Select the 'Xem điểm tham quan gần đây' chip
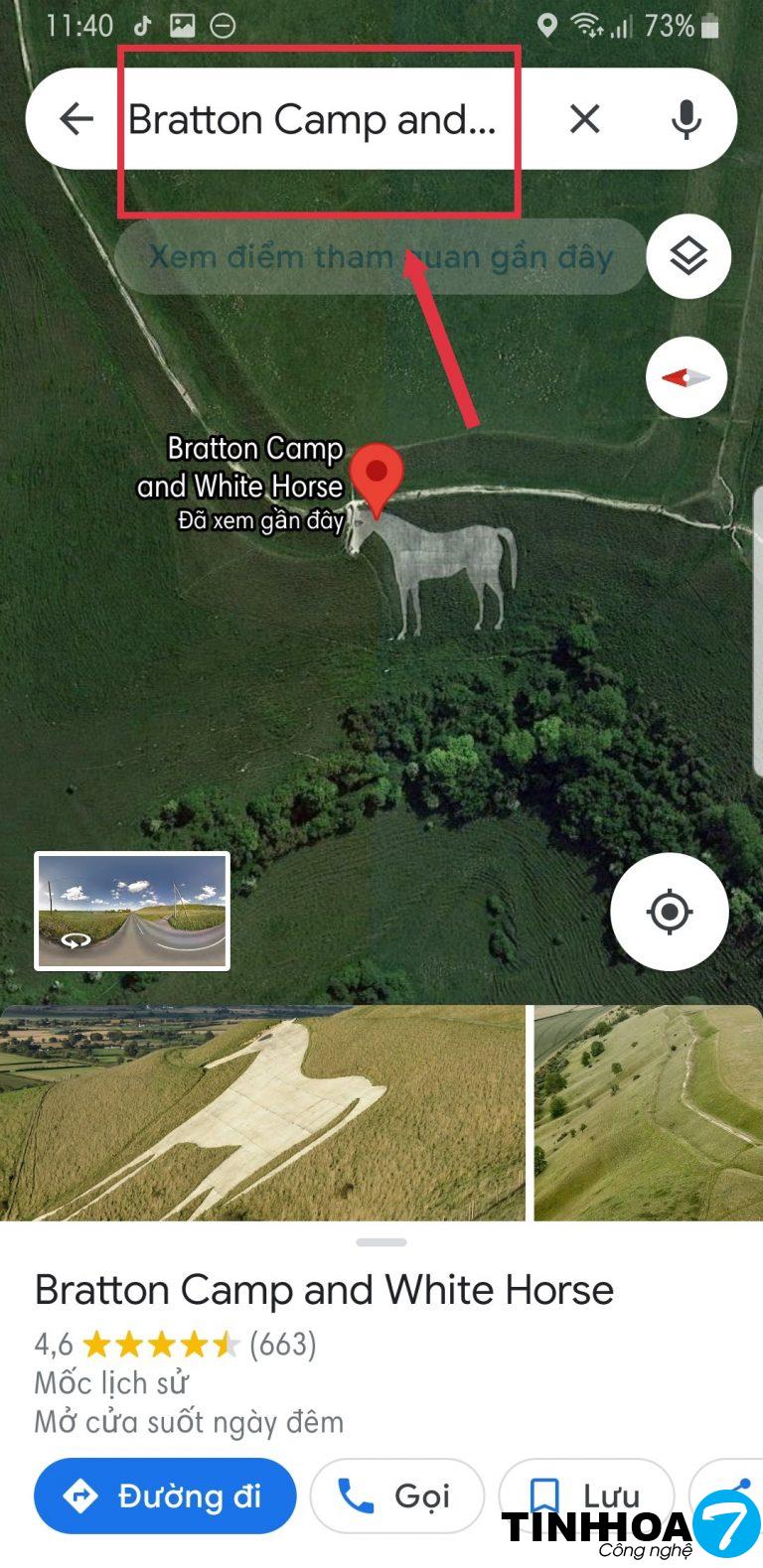Image resolution: width=763 pixels, height=1568 pixels. (x=381, y=257)
